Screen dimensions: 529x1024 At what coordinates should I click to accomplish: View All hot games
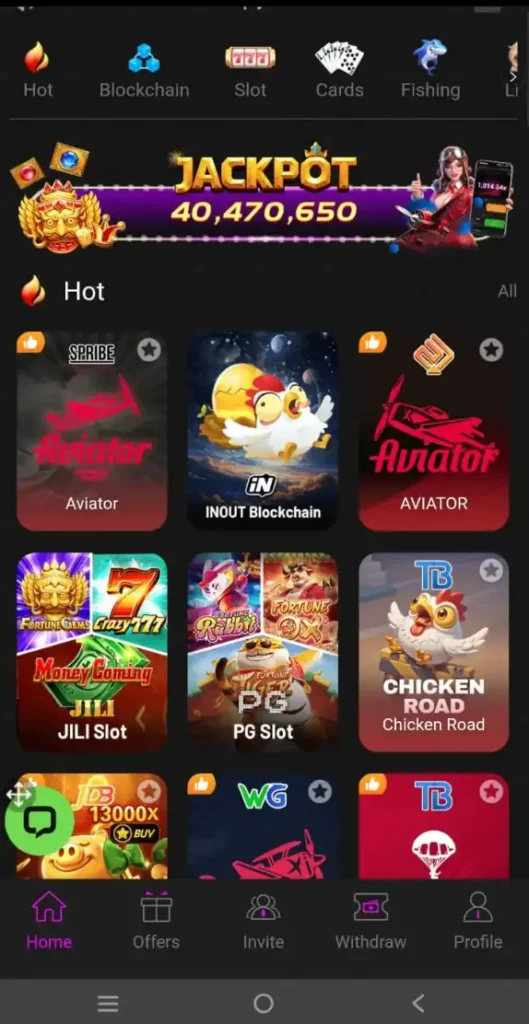[x=507, y=291]
